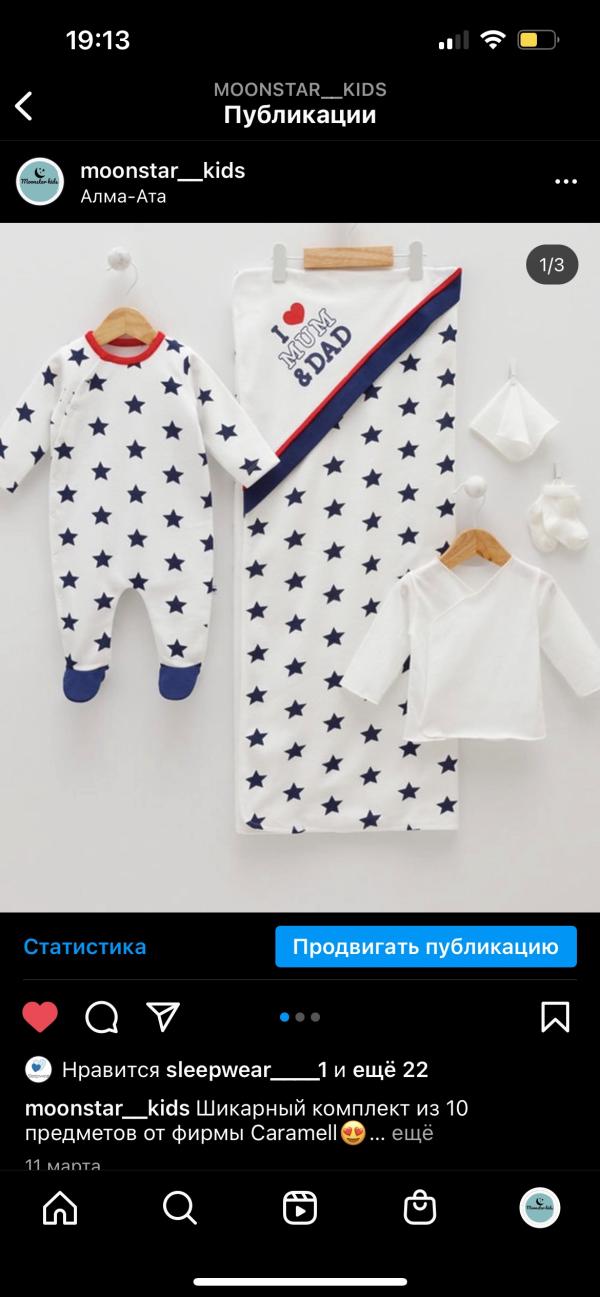Unlike the post with the red heart

point(40,1017)
